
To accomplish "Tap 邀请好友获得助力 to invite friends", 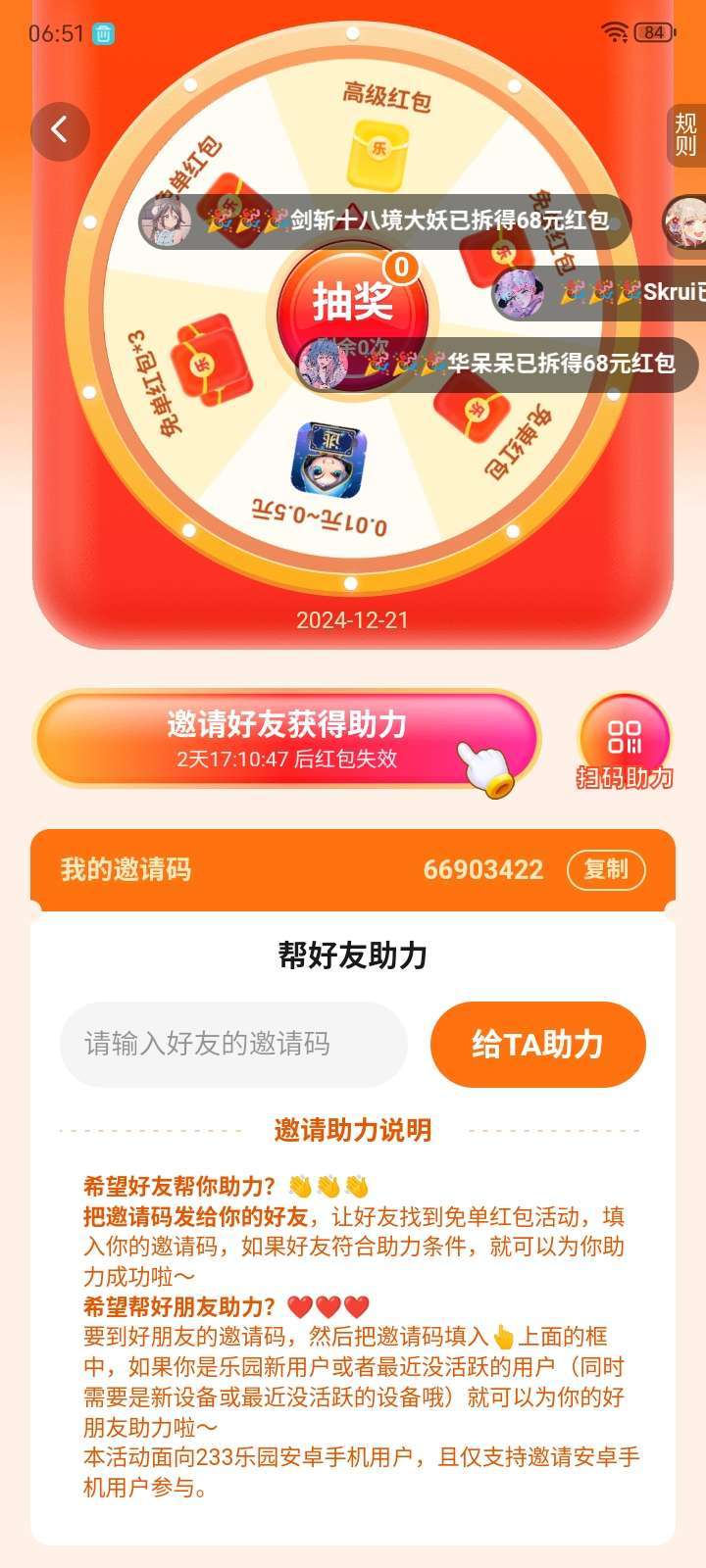I will [286, 739].
